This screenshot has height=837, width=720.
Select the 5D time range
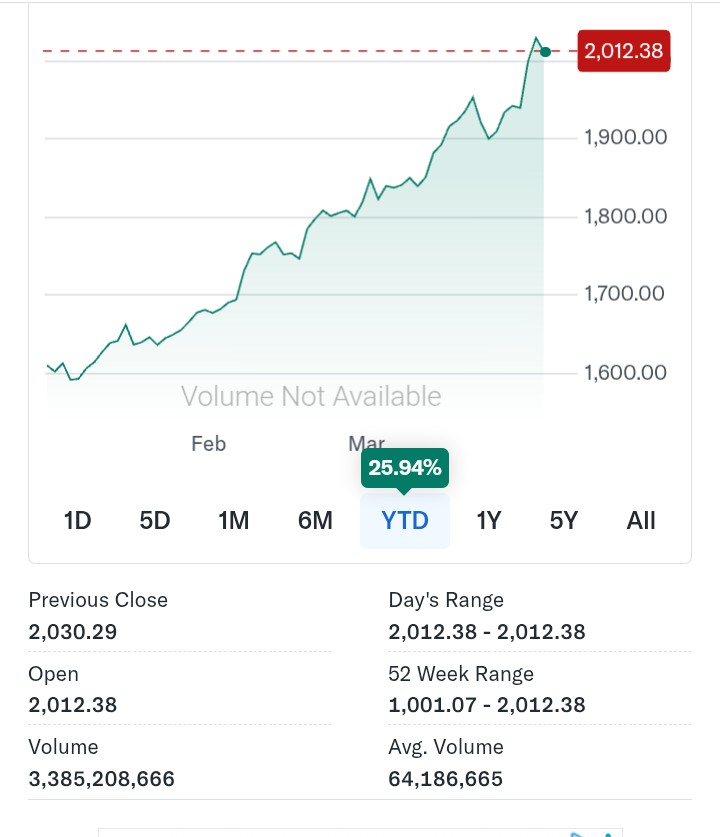click(155, 520)
